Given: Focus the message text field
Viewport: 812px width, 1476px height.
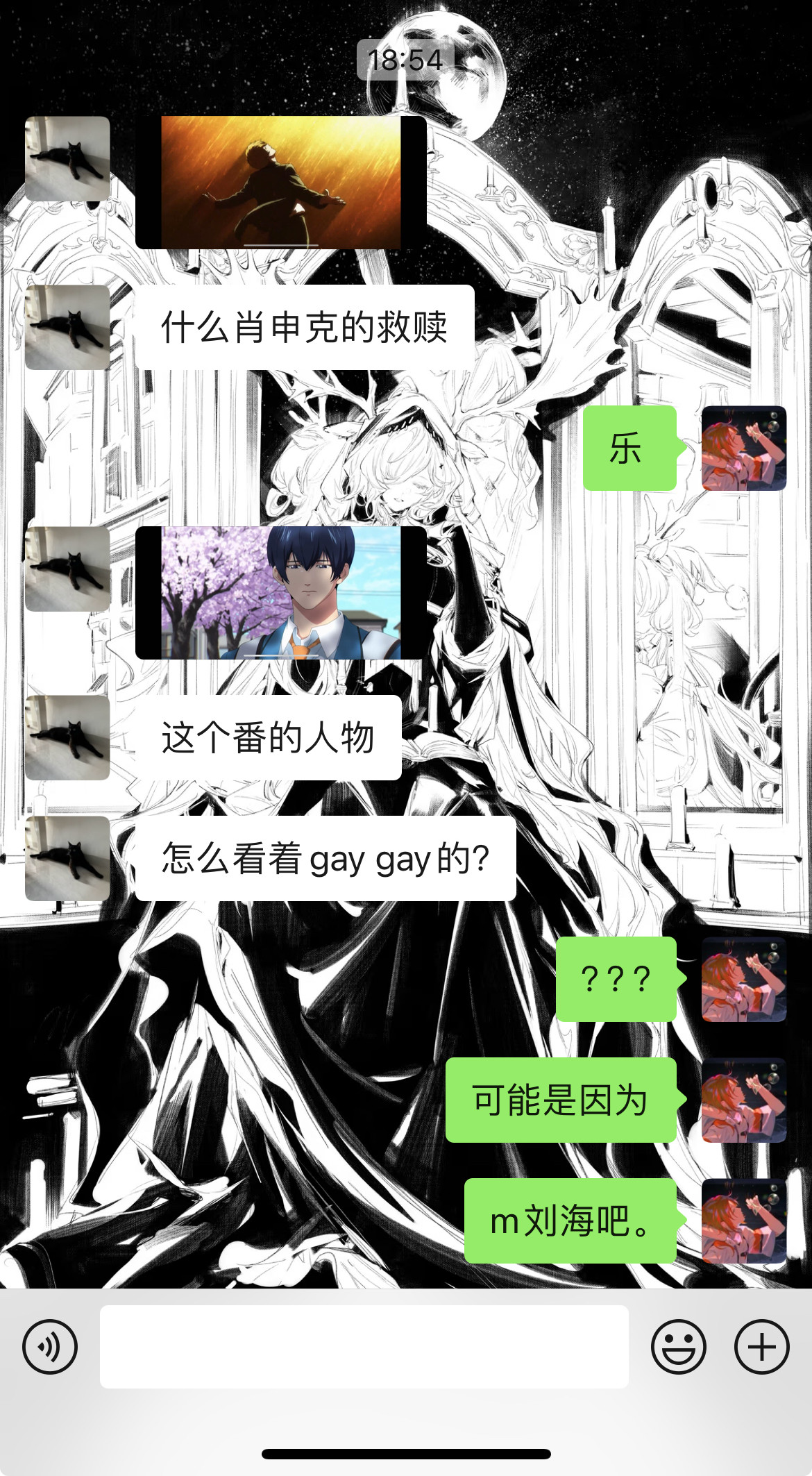Looking at the screenshot, I should click(x=364, y=1347).
